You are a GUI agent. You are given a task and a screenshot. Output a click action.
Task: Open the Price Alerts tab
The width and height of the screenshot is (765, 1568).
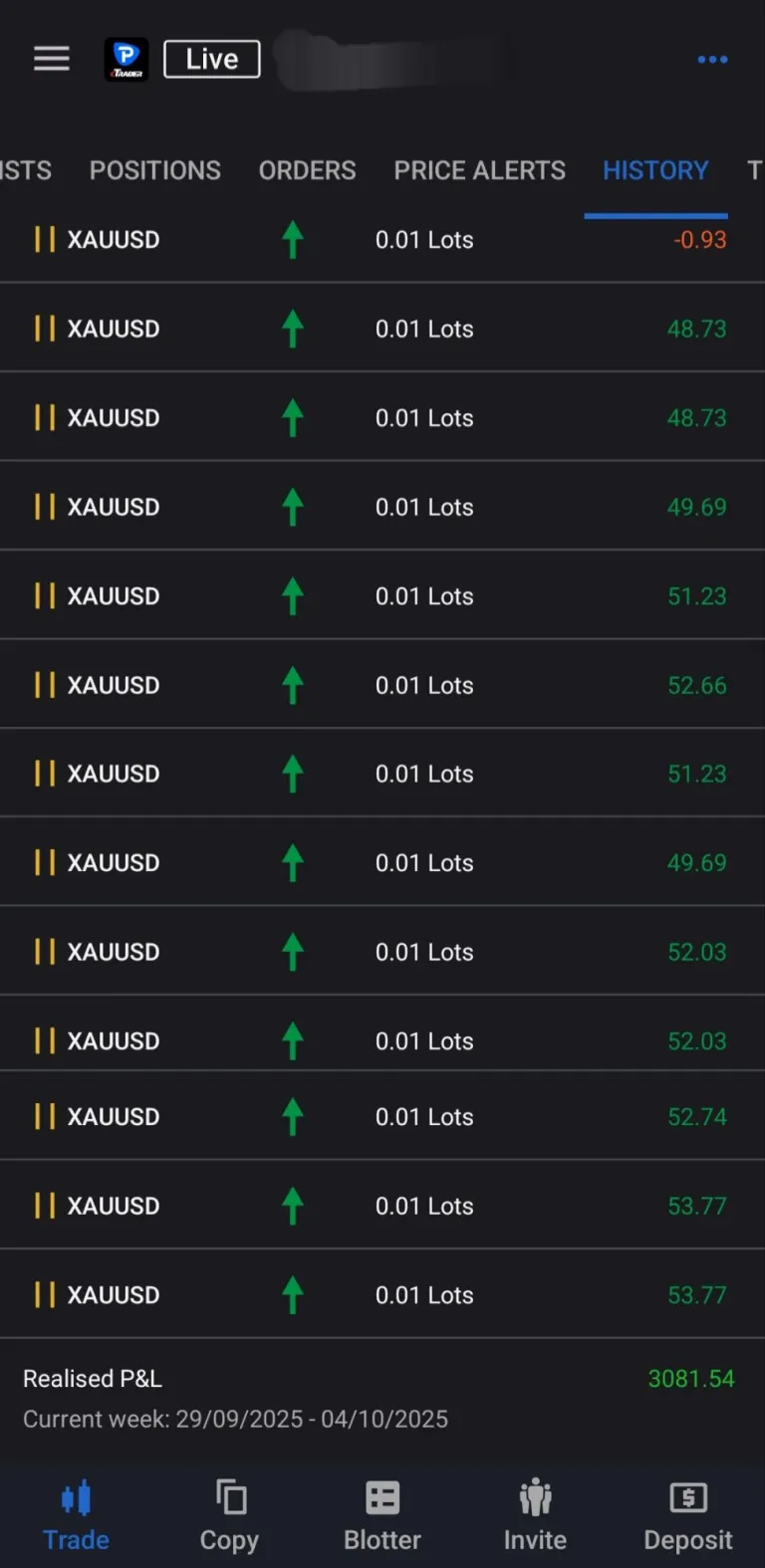pyautogui.click(x=479, y=170)
